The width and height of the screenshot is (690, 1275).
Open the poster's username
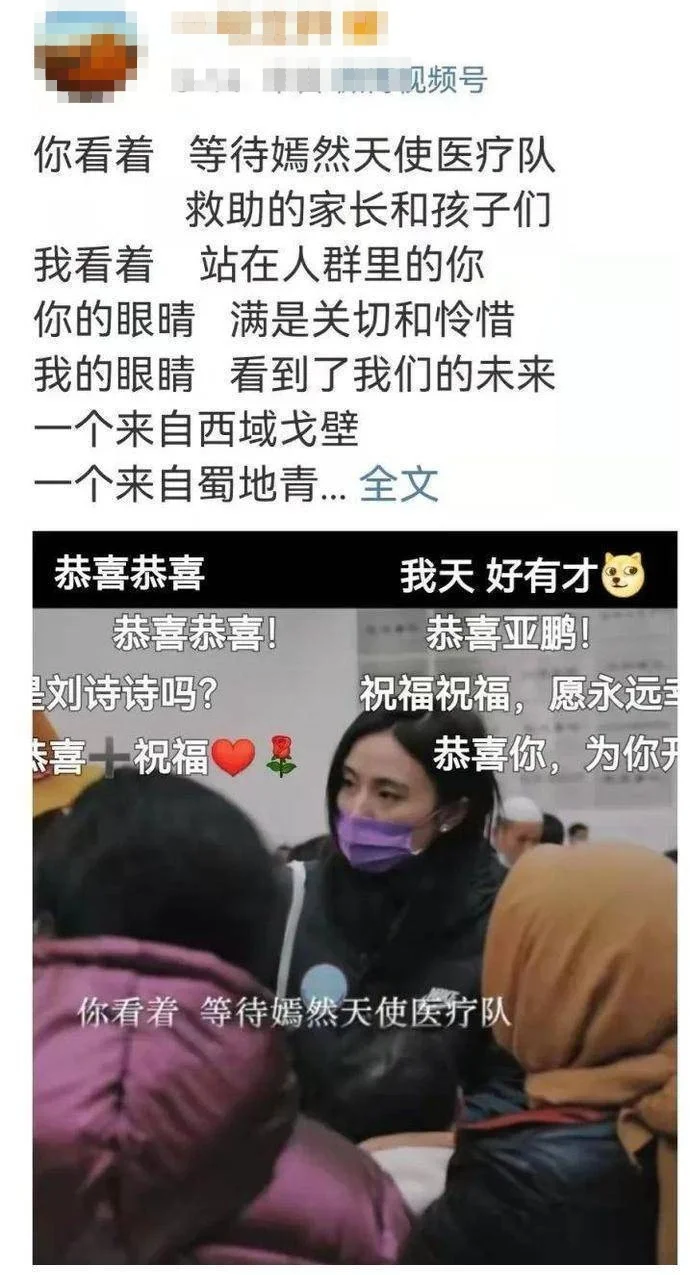click(x=278, y=27)
